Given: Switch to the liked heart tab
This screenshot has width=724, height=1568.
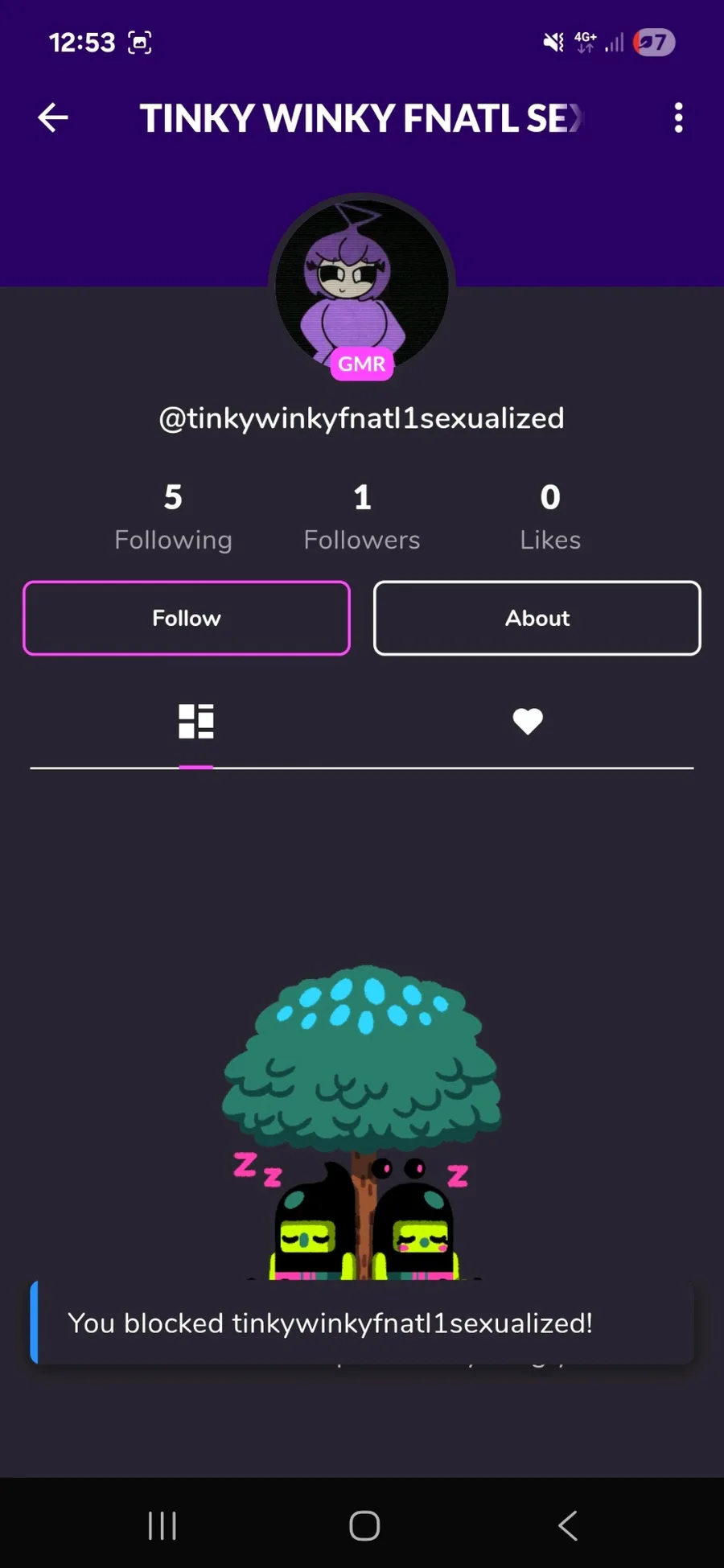Looking at the screenshot, I should coord(528,721).
